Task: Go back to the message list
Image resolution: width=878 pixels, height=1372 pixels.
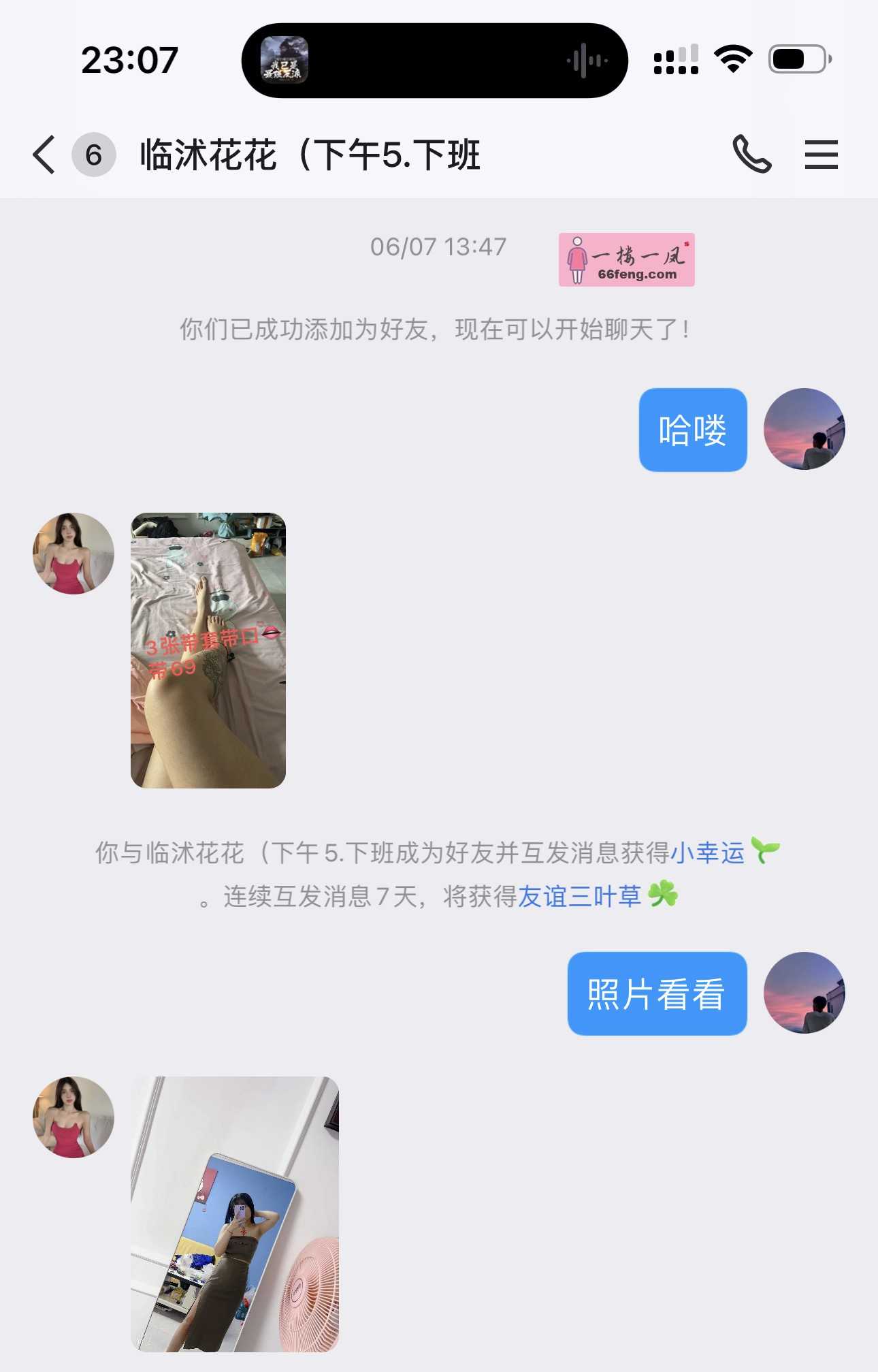Action: tap(45, 155)
